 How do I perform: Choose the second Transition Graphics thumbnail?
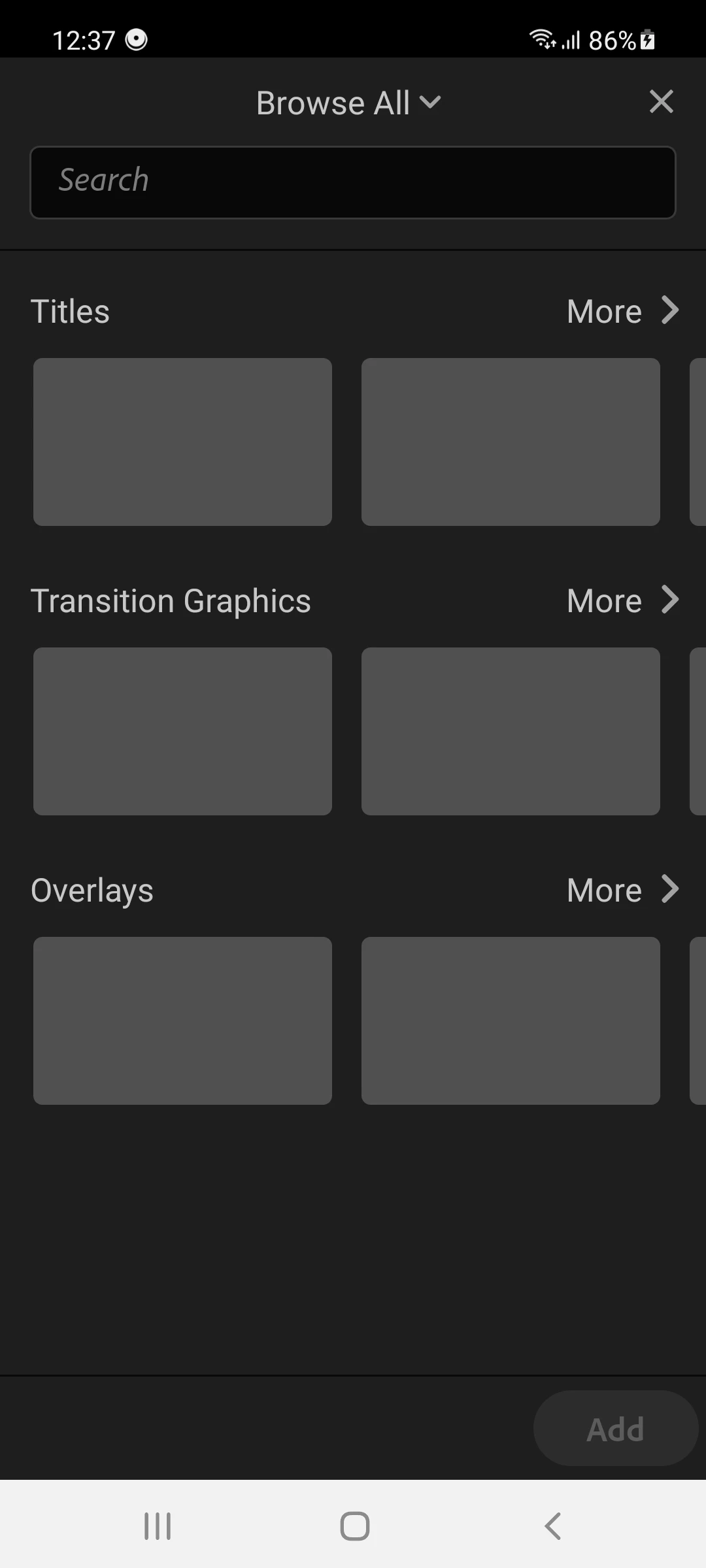(x=511, y=731)
